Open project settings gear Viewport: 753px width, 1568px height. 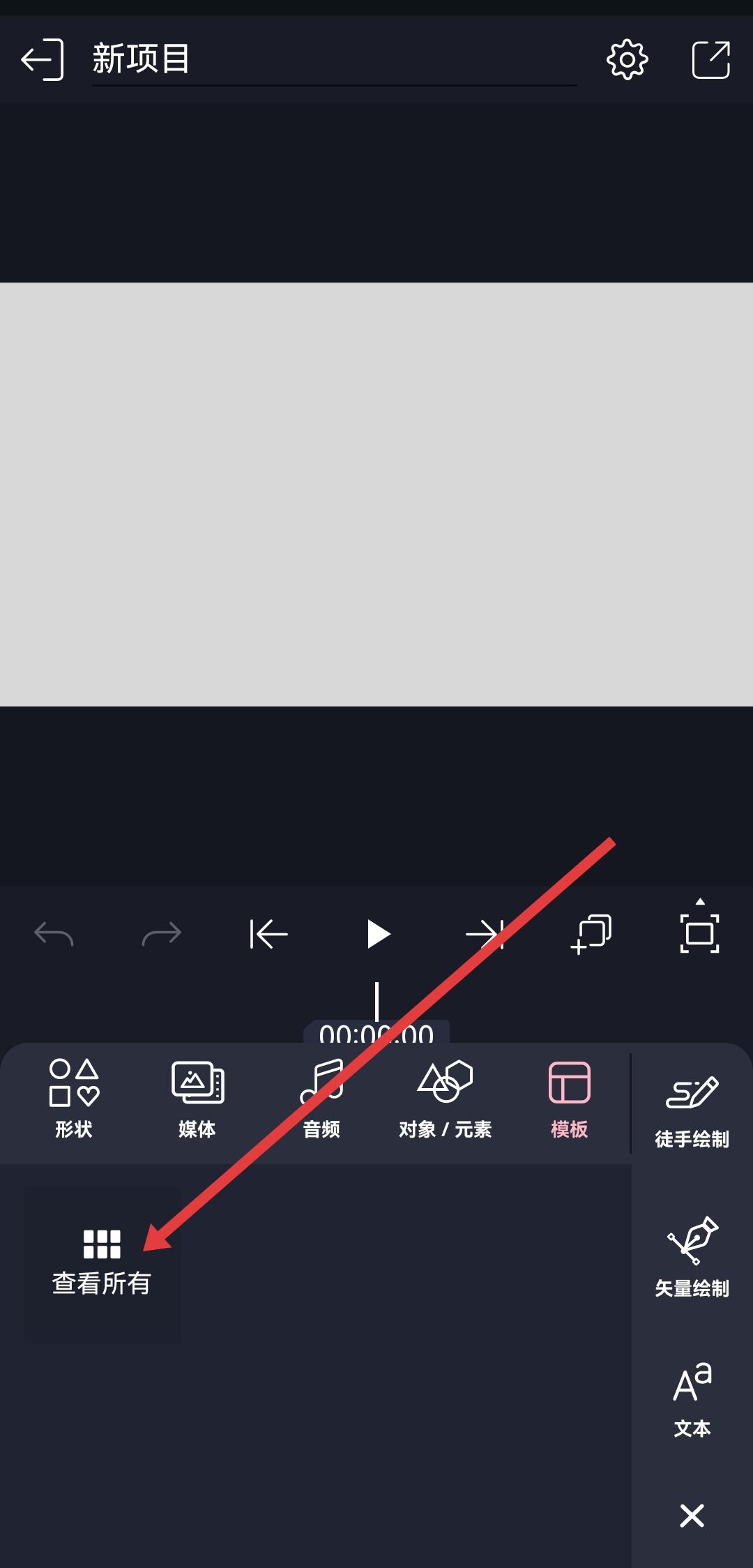(x=627, y=60)
